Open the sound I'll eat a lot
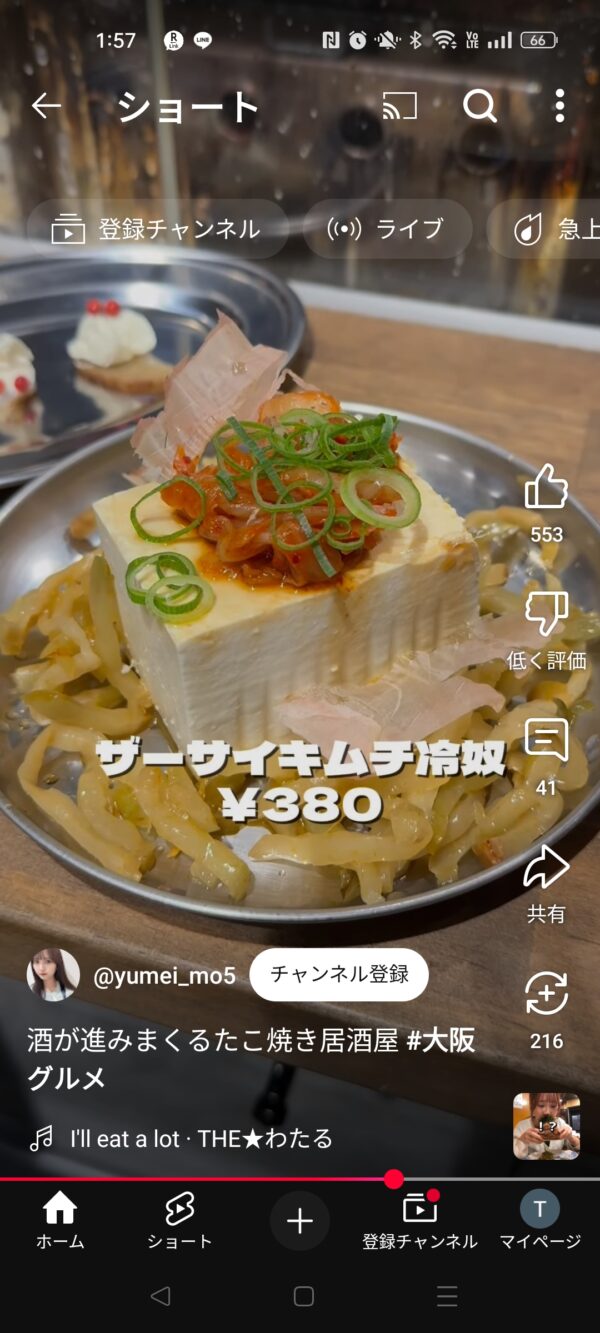This screenshot has width=600, height=1333. (200, 1138)
